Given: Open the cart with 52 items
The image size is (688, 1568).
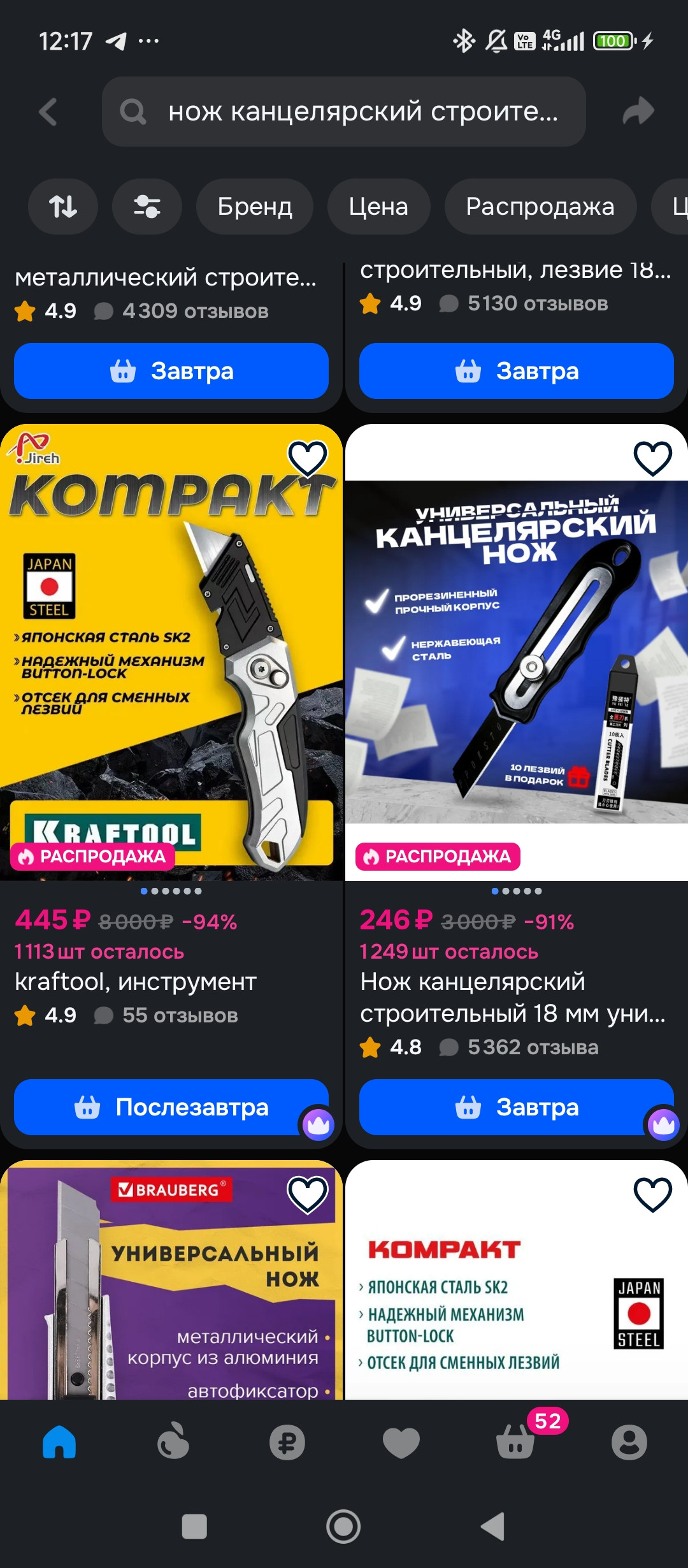Looking at the screenshot, I should click(516, 1442).
